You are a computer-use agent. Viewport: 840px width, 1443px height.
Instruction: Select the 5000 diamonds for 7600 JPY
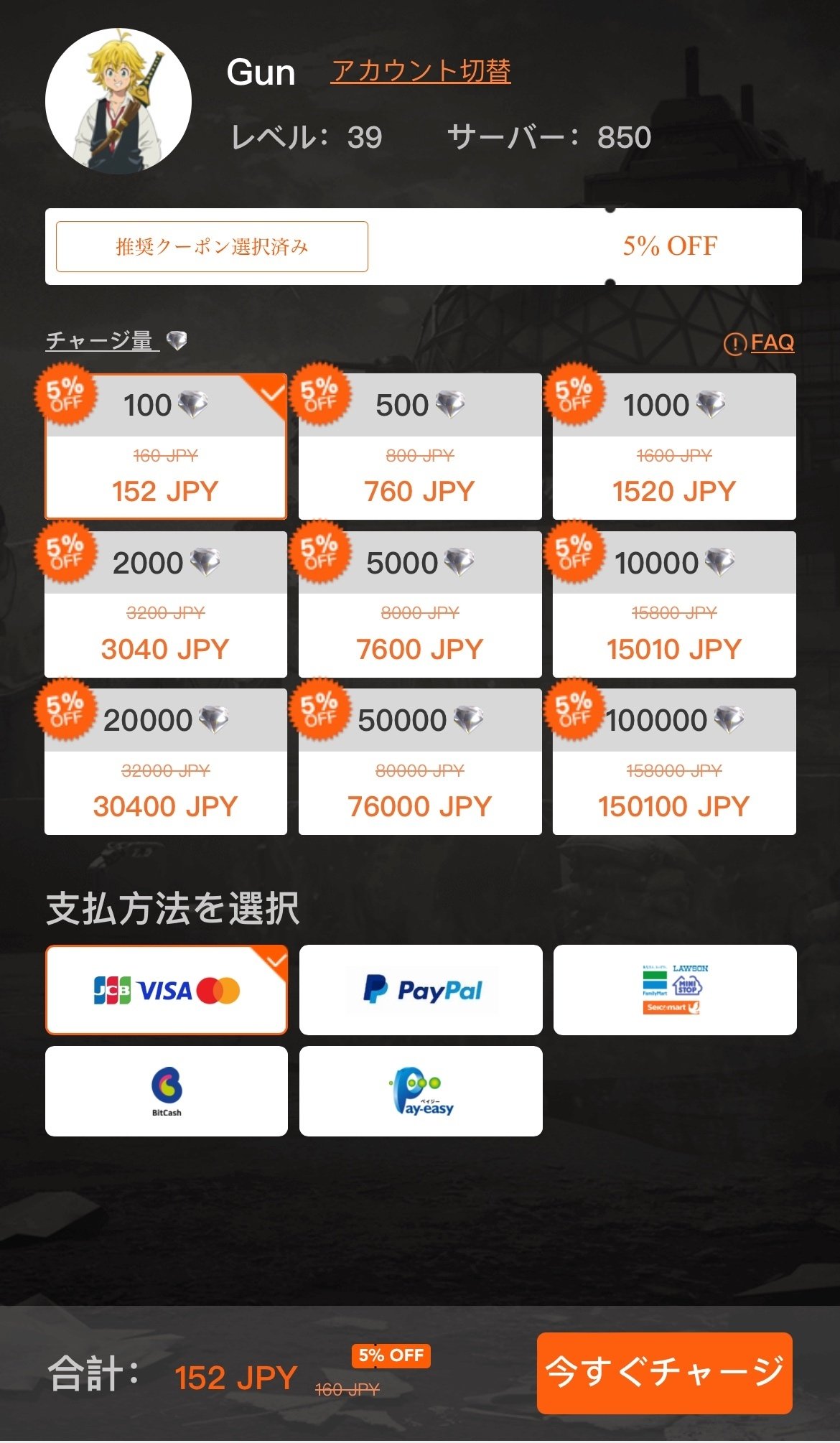(x=420, y=604)
